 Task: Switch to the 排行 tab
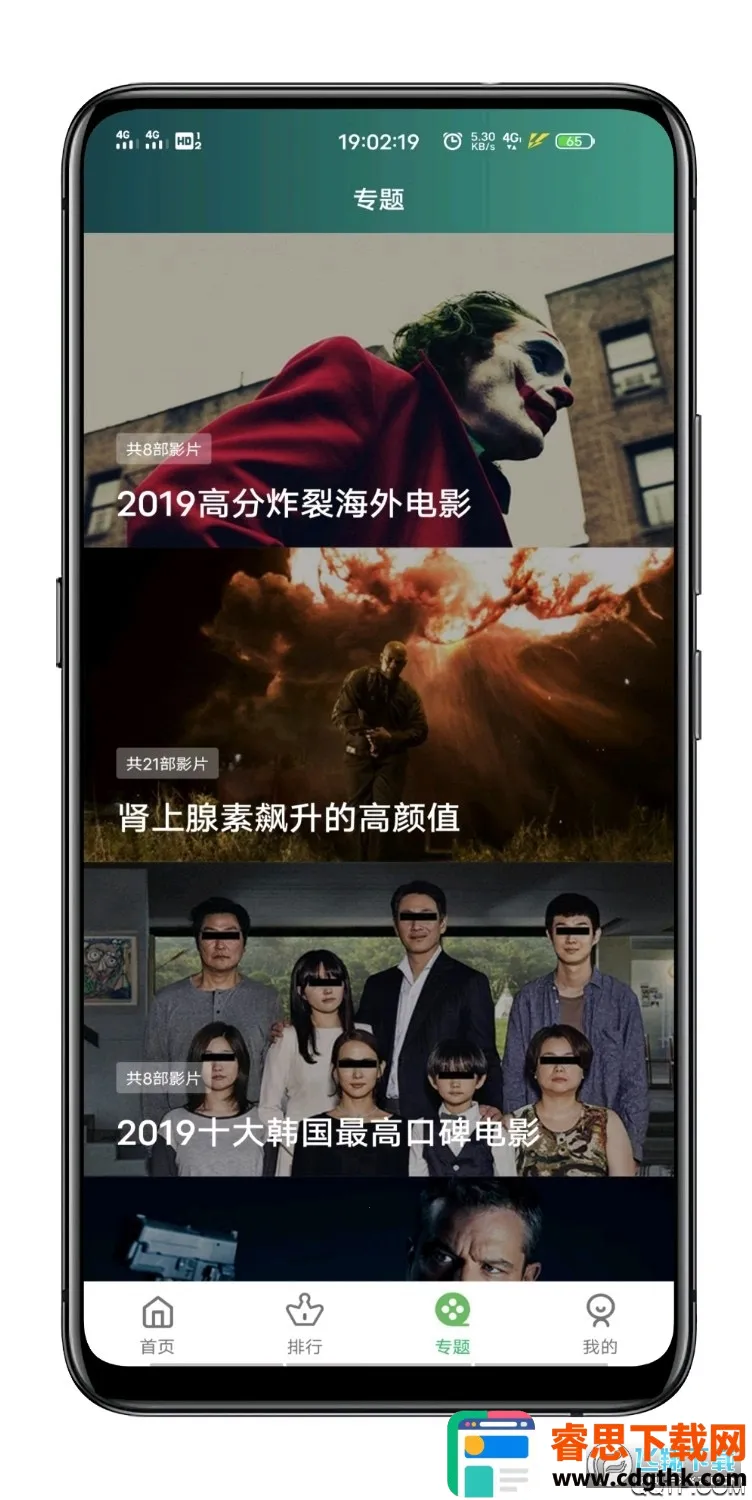pos(304,1324)
